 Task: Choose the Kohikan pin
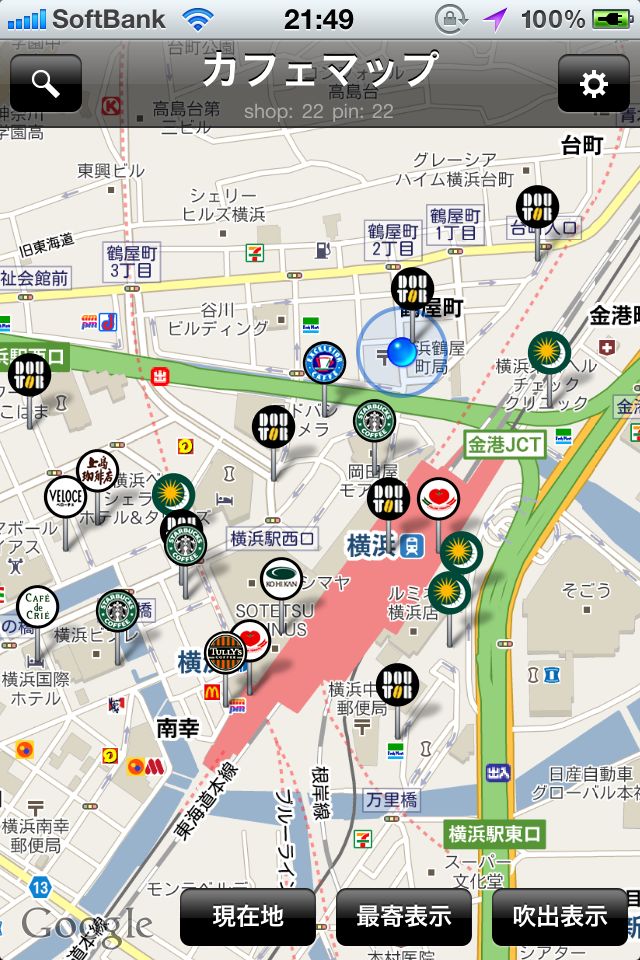pyautogui.click(x=281, y=578)
